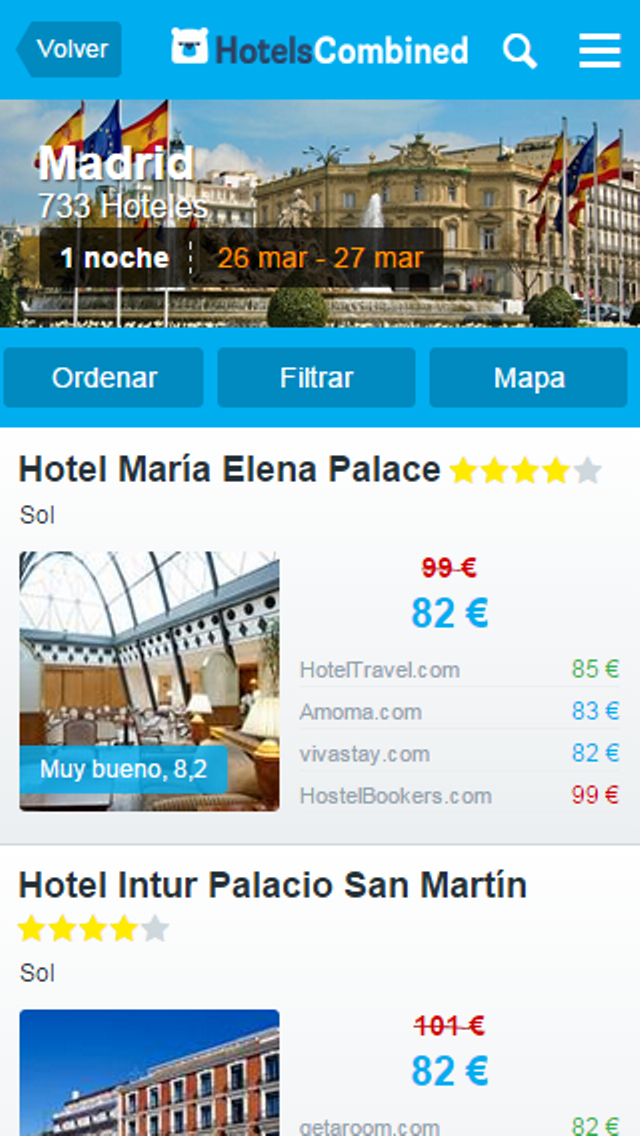Open the search magnifier icon
640x1136 pixels.
(519, 50)
